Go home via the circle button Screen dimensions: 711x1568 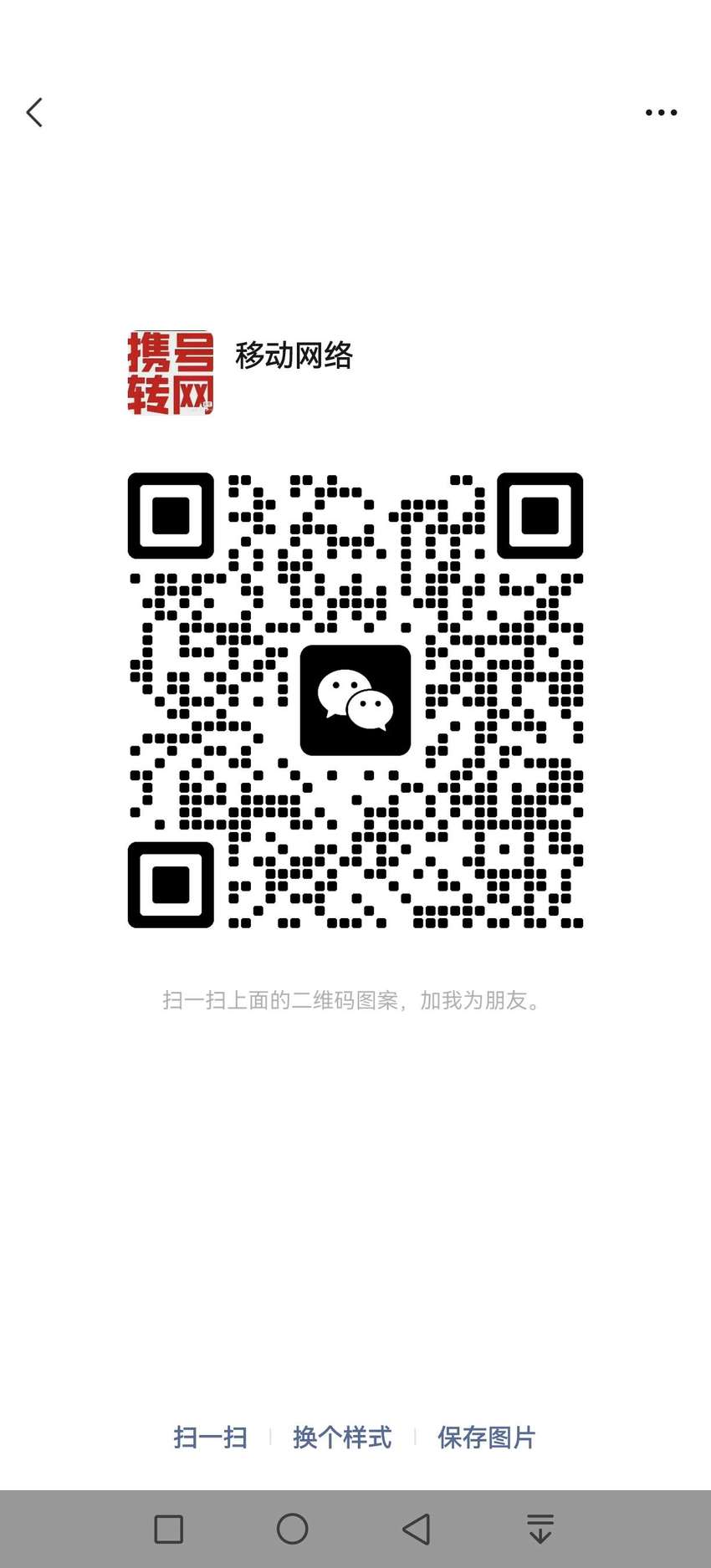pyautogui.click(x=293, y=1529)
